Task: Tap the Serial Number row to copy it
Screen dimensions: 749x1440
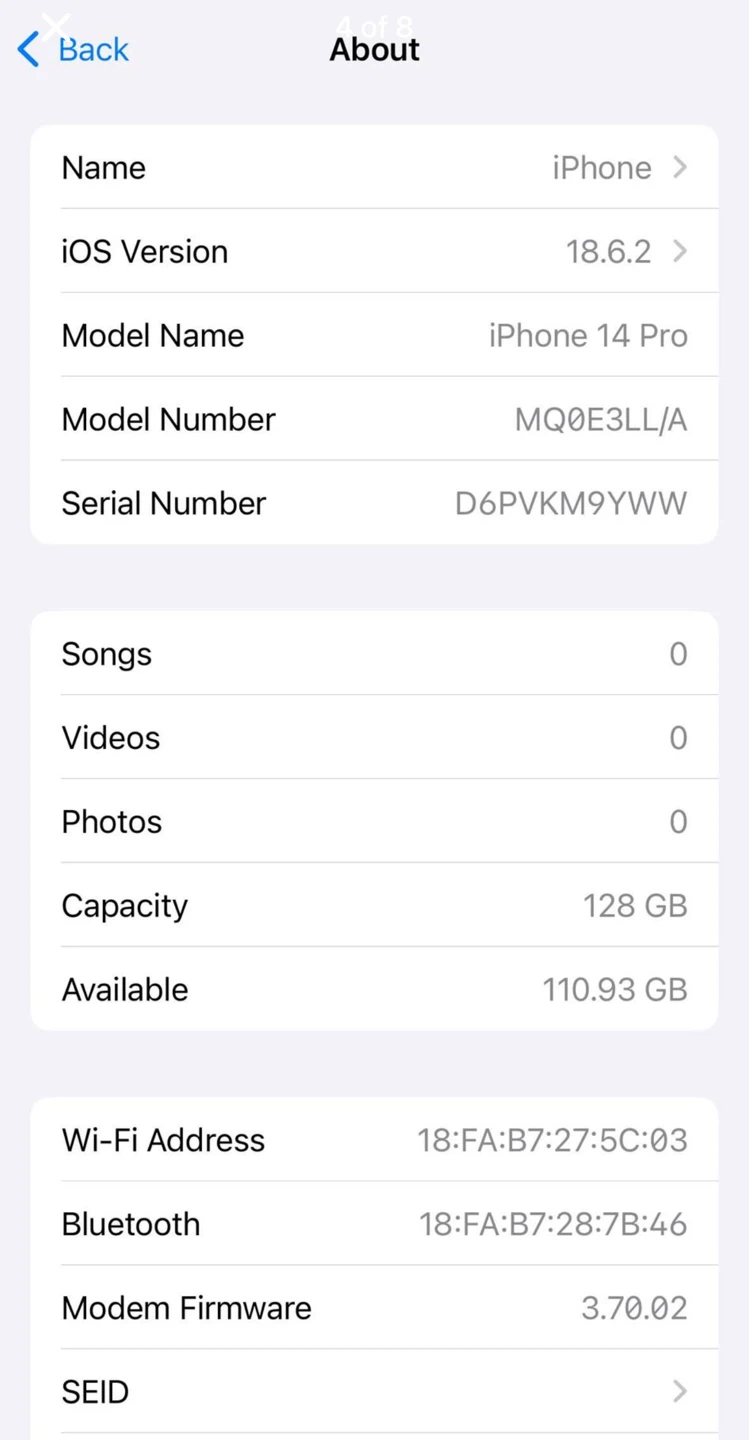Action: (x=374, y=503)
